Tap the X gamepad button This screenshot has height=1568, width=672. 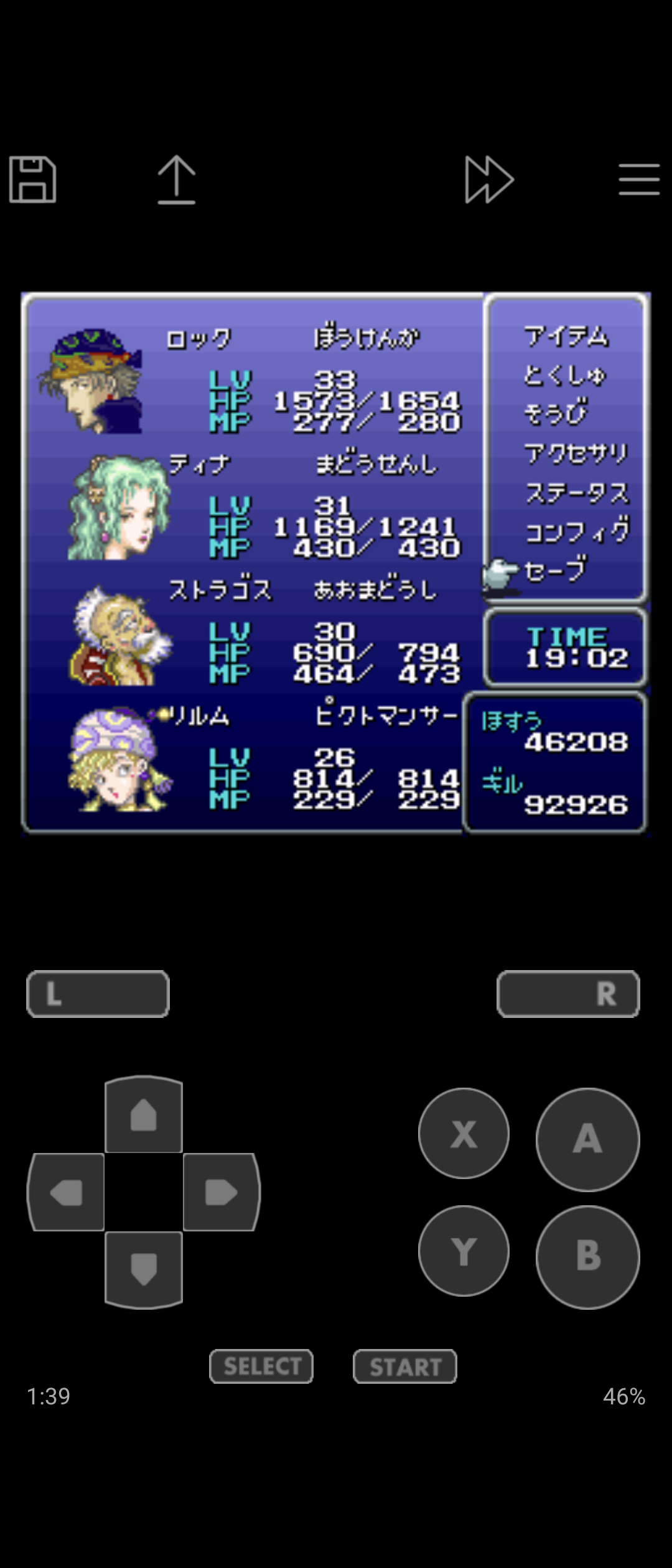tap(464, 1133)
